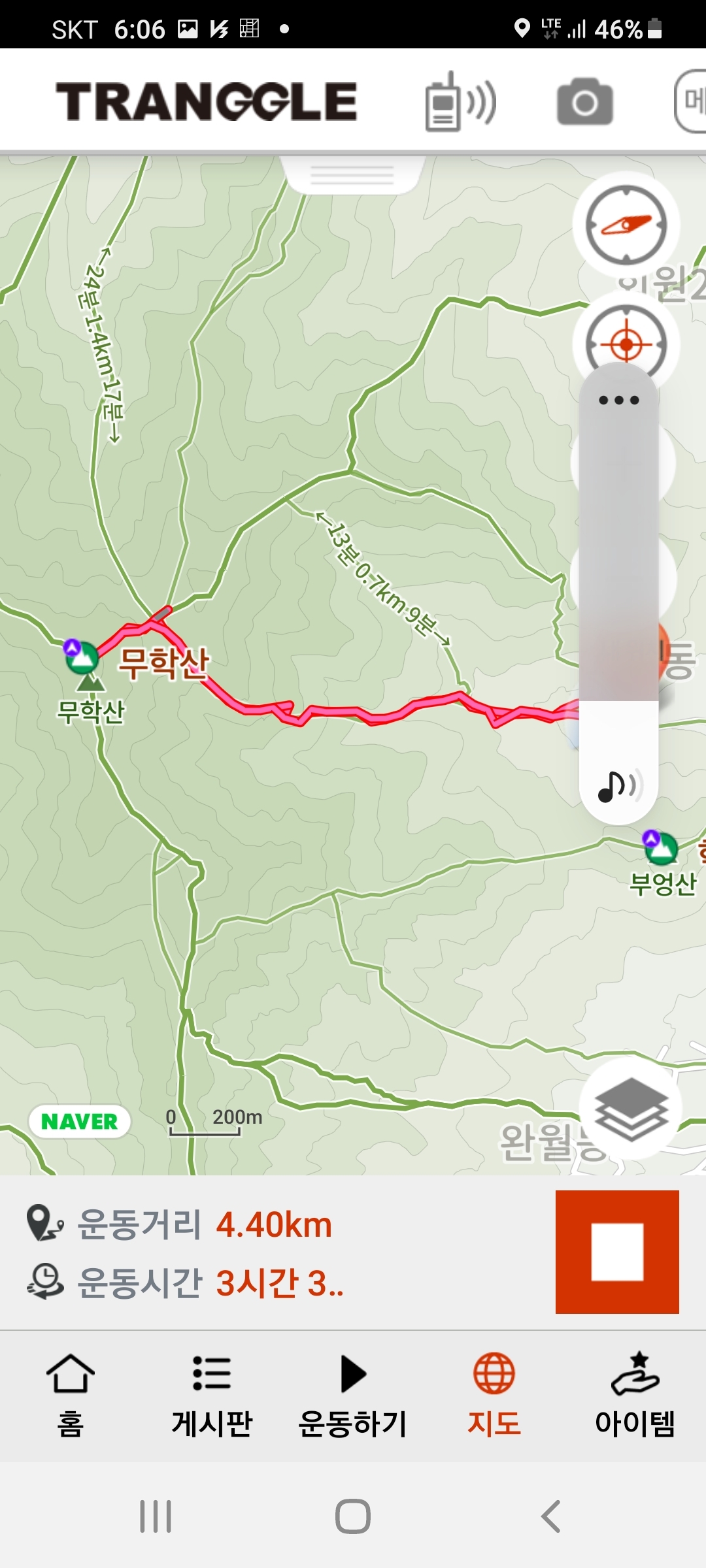The width and height of the screenshot is (706, 1568).
Task: Open the camera
Action: point(584,102)
